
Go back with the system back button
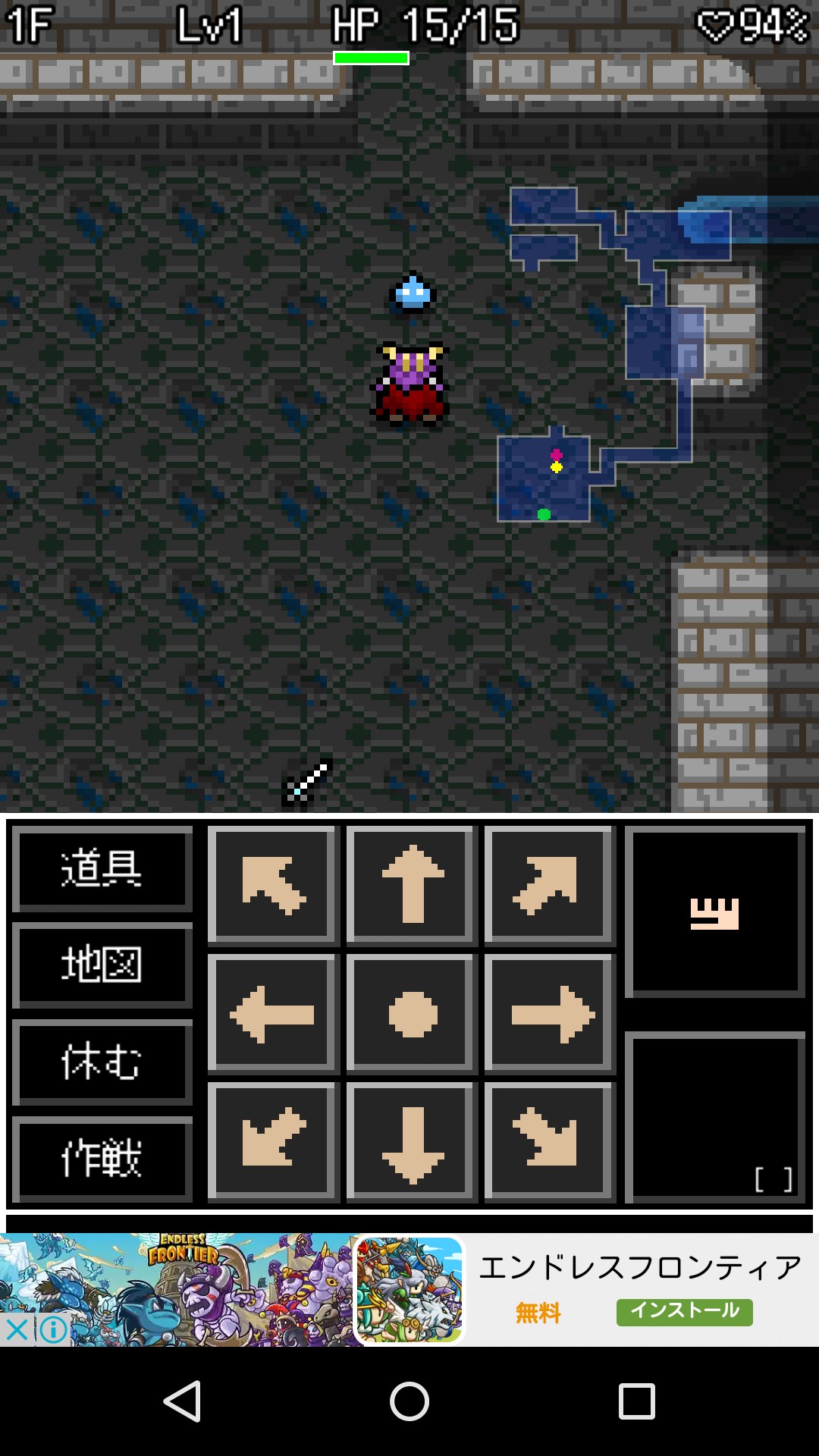tap(182, 1401)
